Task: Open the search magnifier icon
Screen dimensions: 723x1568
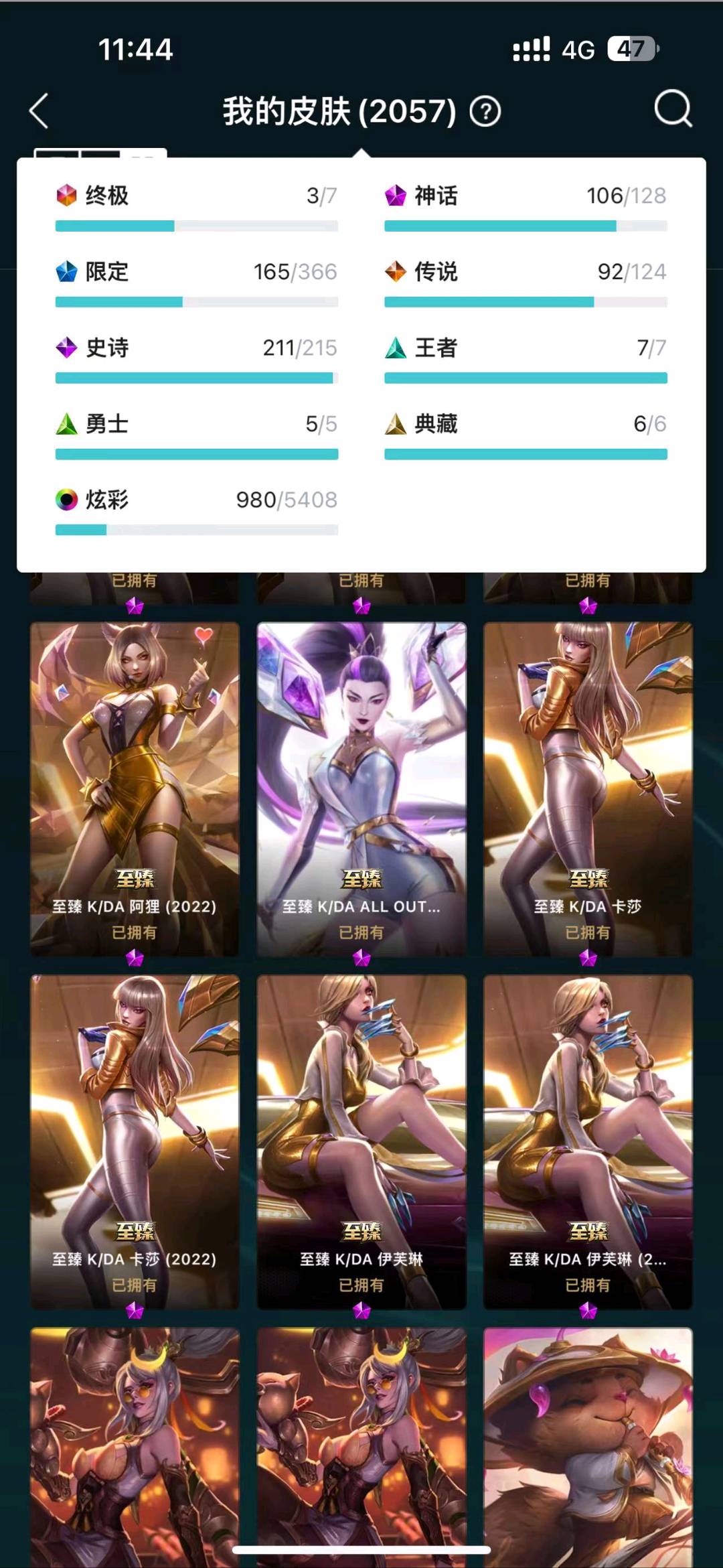Action: (673, 109)
